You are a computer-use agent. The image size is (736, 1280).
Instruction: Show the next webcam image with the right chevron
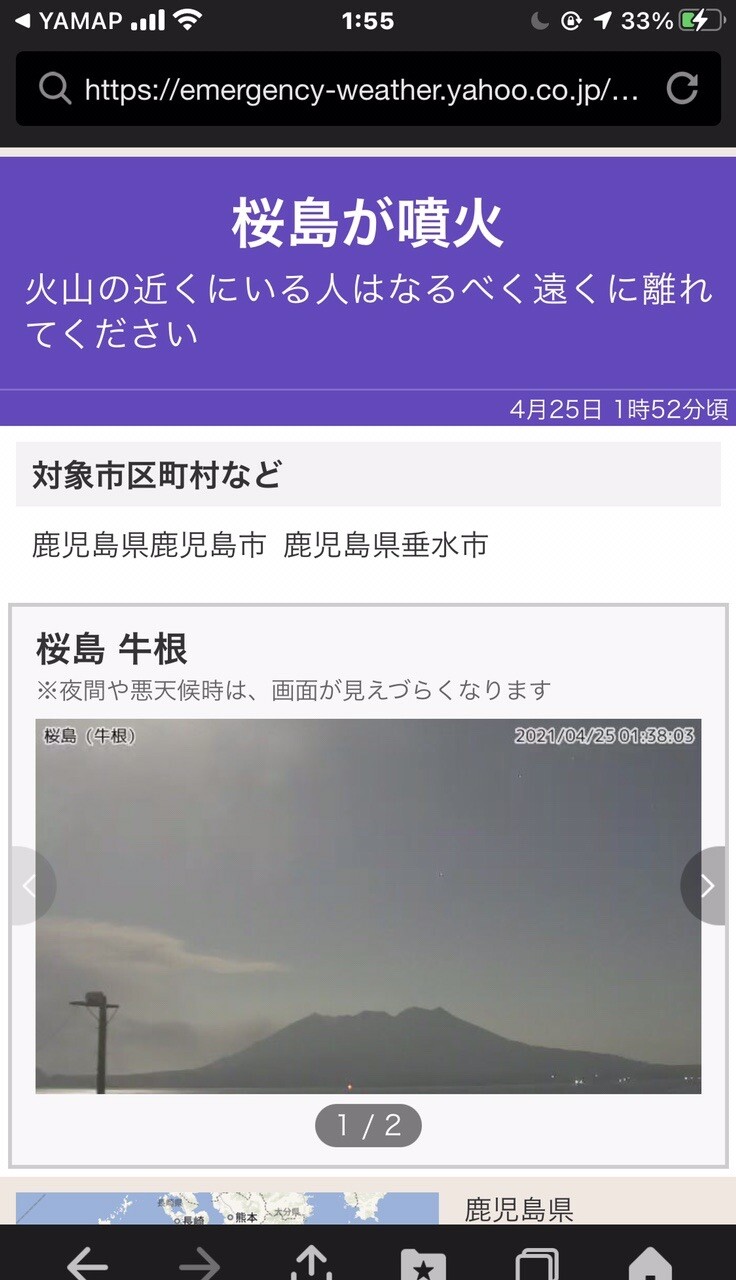[707, 885]
